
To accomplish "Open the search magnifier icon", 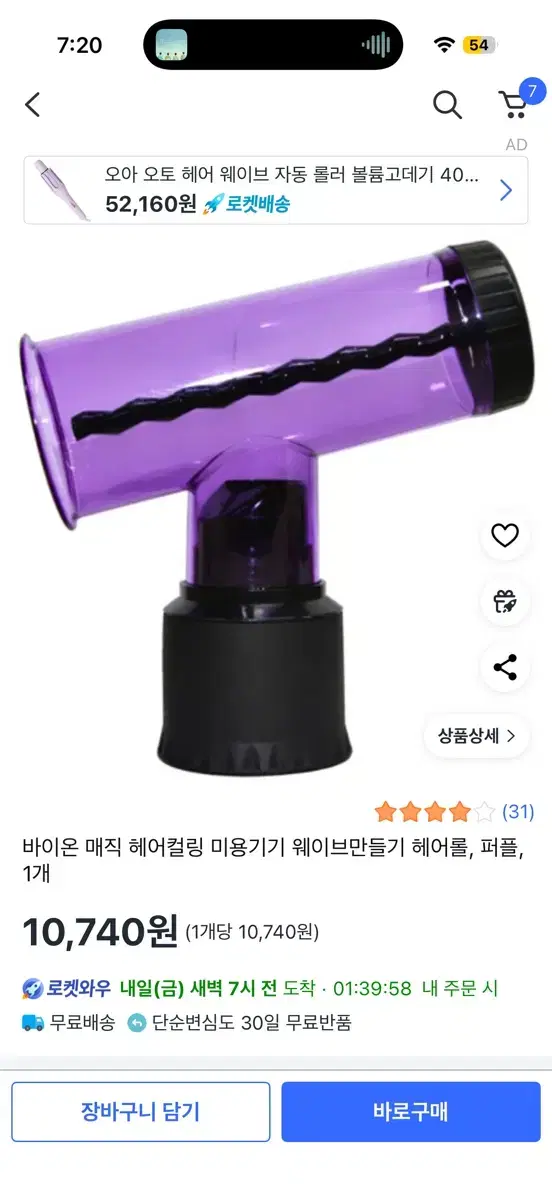I will click(446, 104).
